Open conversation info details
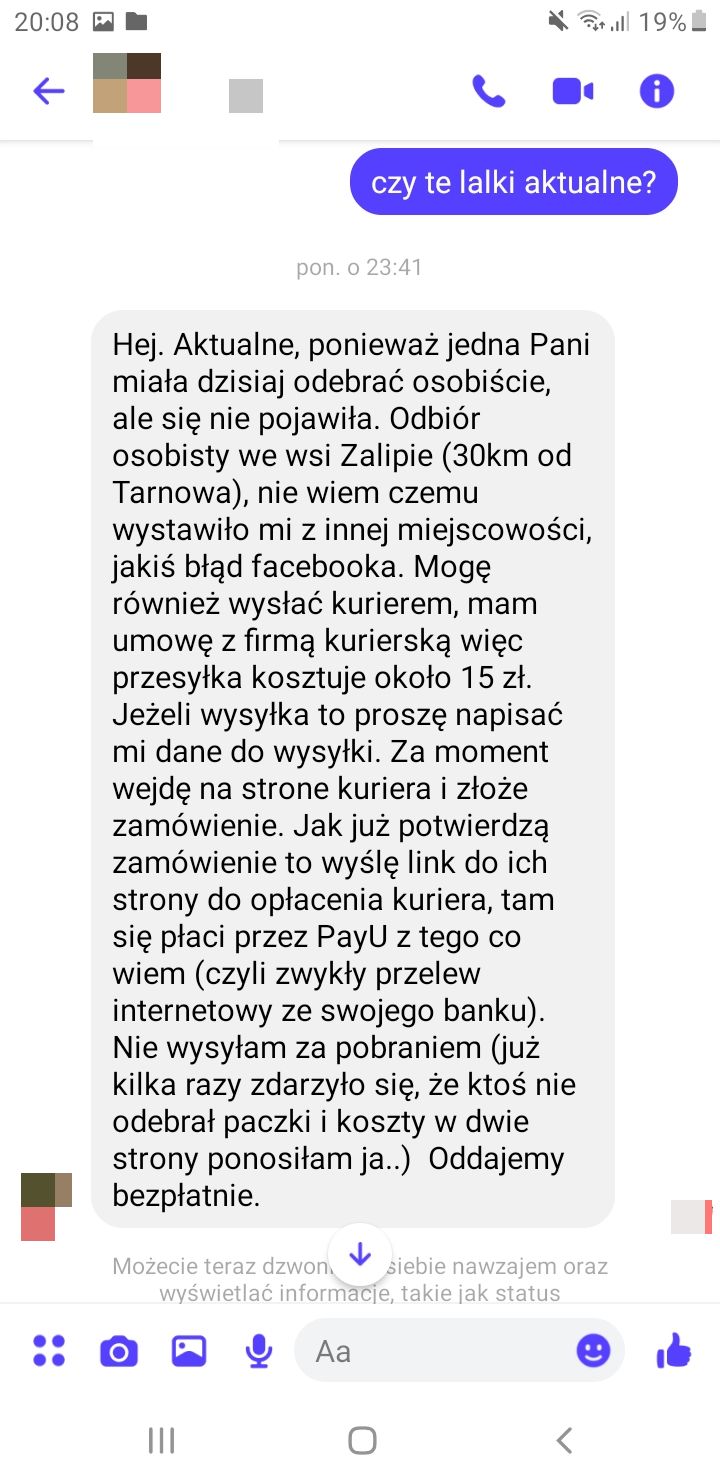 pyautogui.click(x=657, y=92)
